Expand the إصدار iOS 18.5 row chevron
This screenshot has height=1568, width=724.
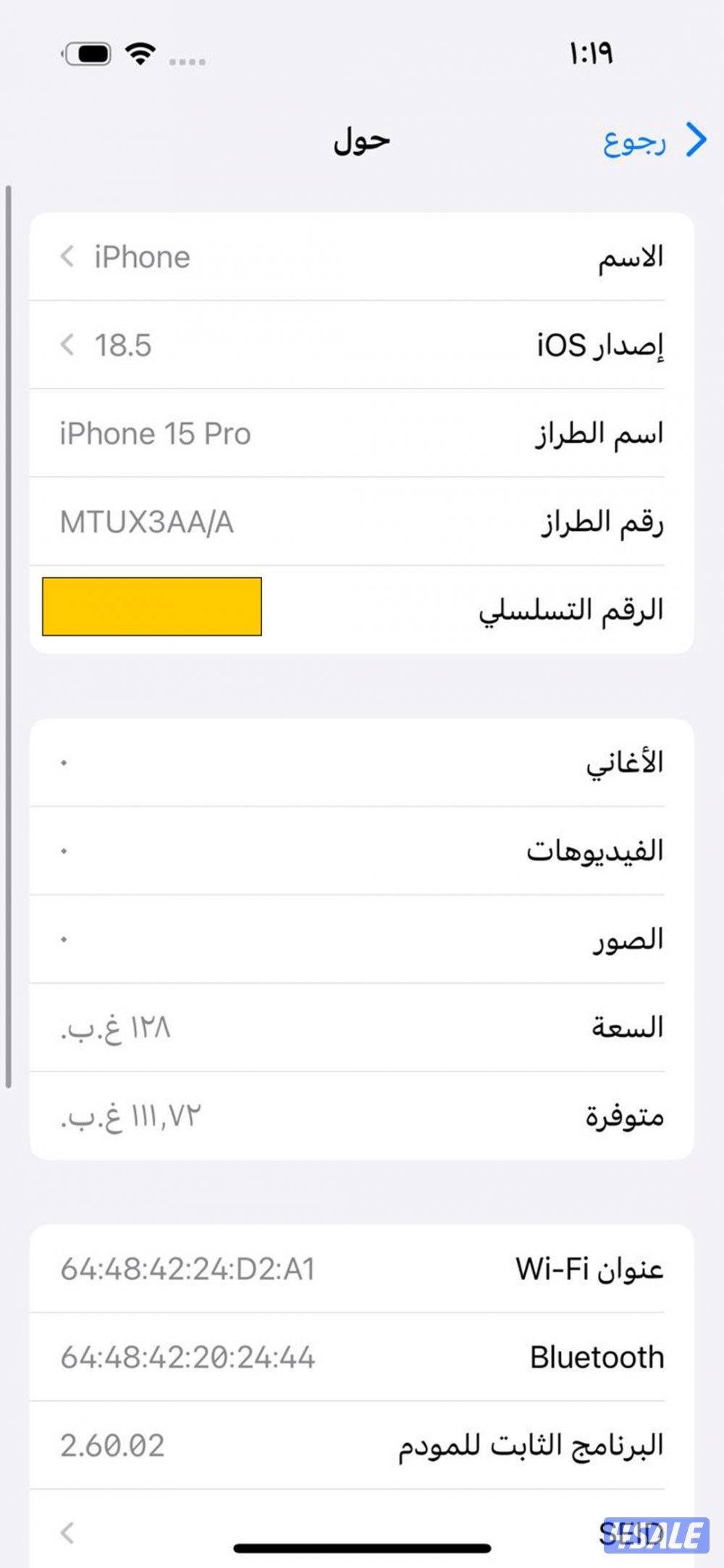coord(67,346)
